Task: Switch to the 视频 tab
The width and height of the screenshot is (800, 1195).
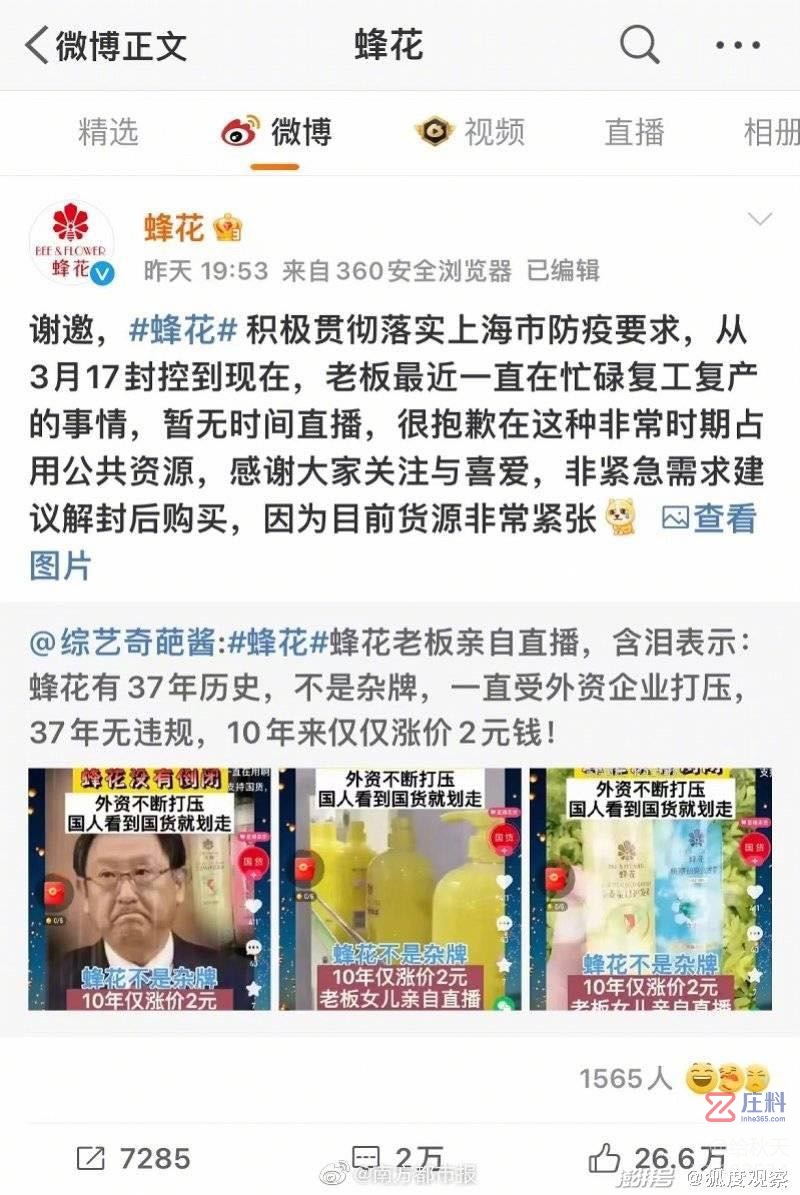Action: (x=471, y=132)
